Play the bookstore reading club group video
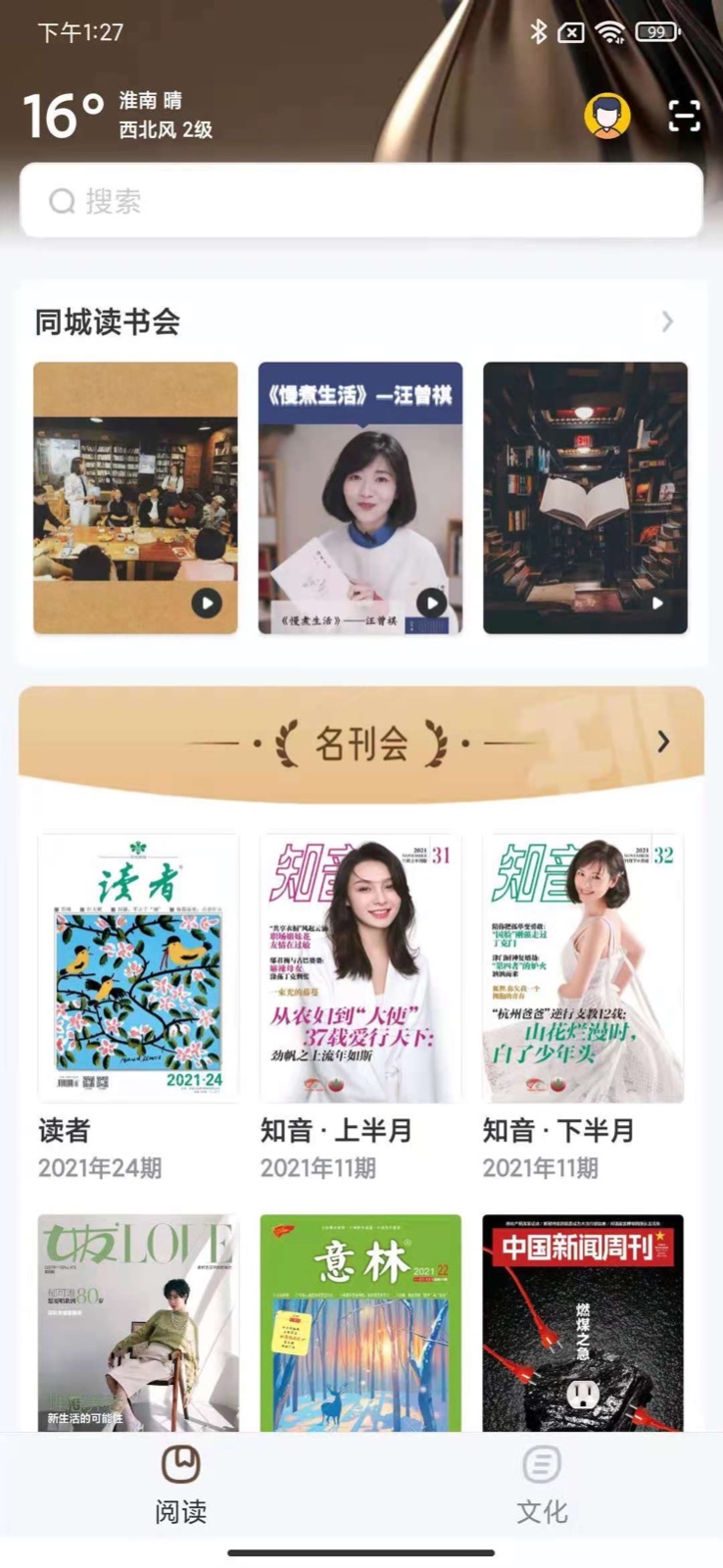Screen dimensions: 723x1568 tap(135, 498)
